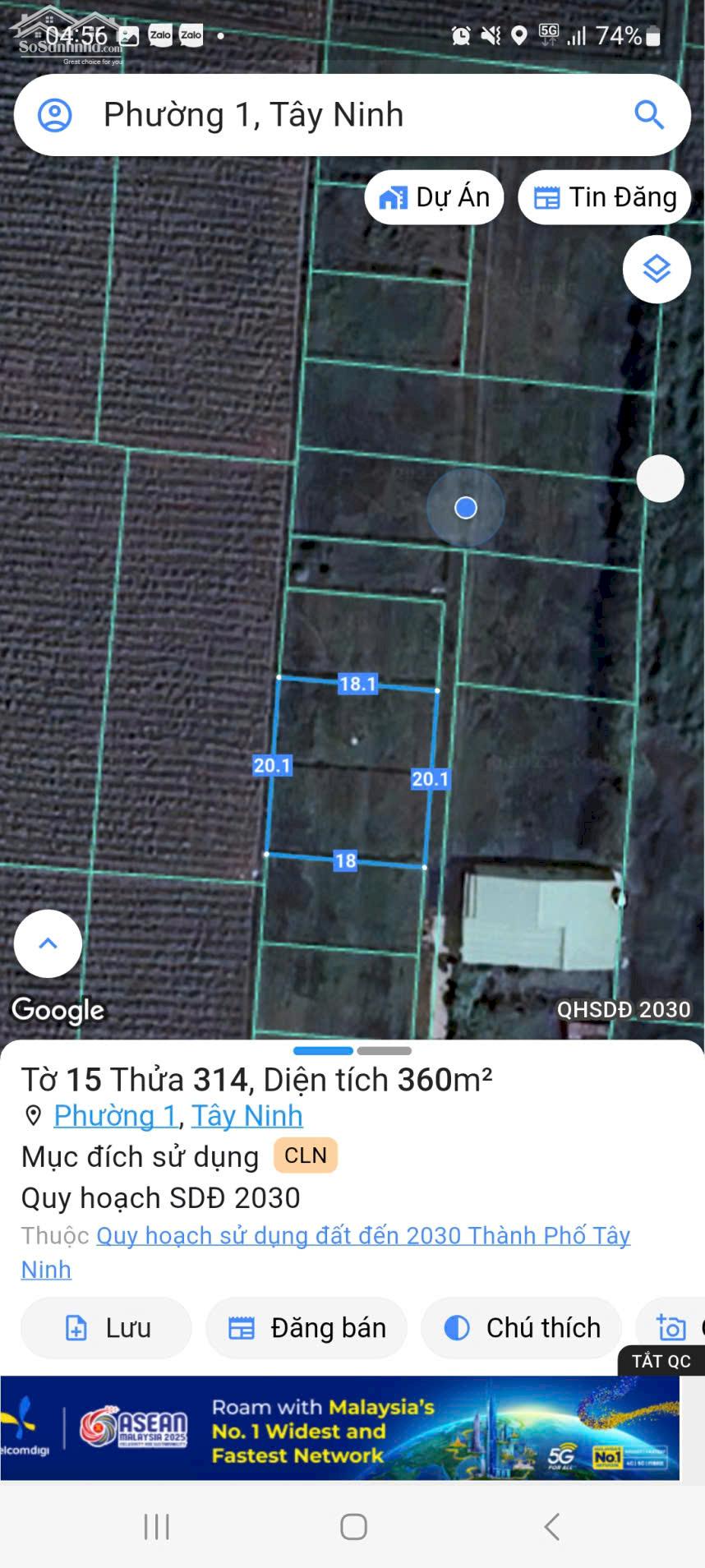The image size is (705, 1568).
Task: Open the Phường 1 link
Action: [115, 1115]
